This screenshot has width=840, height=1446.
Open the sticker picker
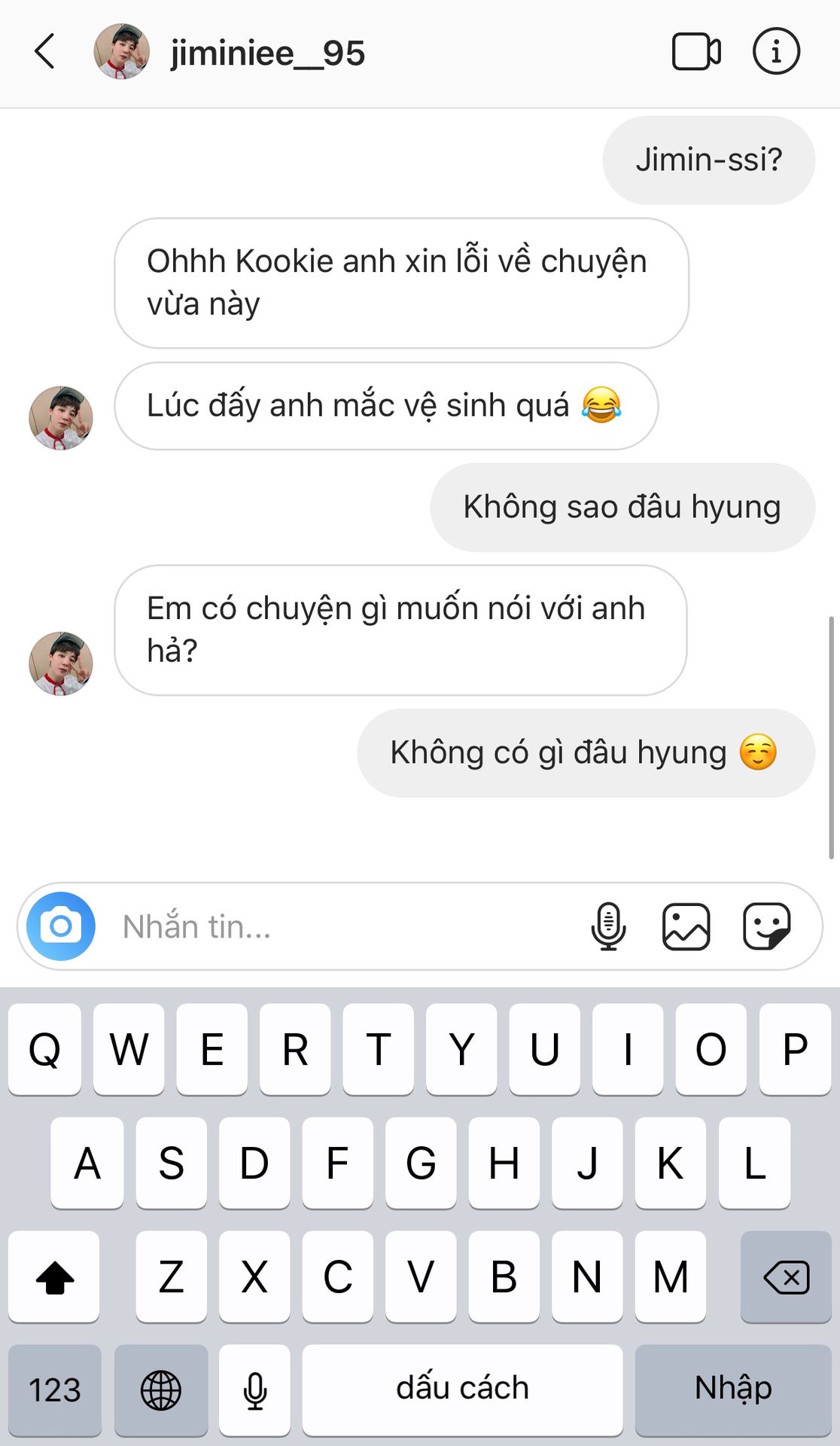(x=766, y=926)
